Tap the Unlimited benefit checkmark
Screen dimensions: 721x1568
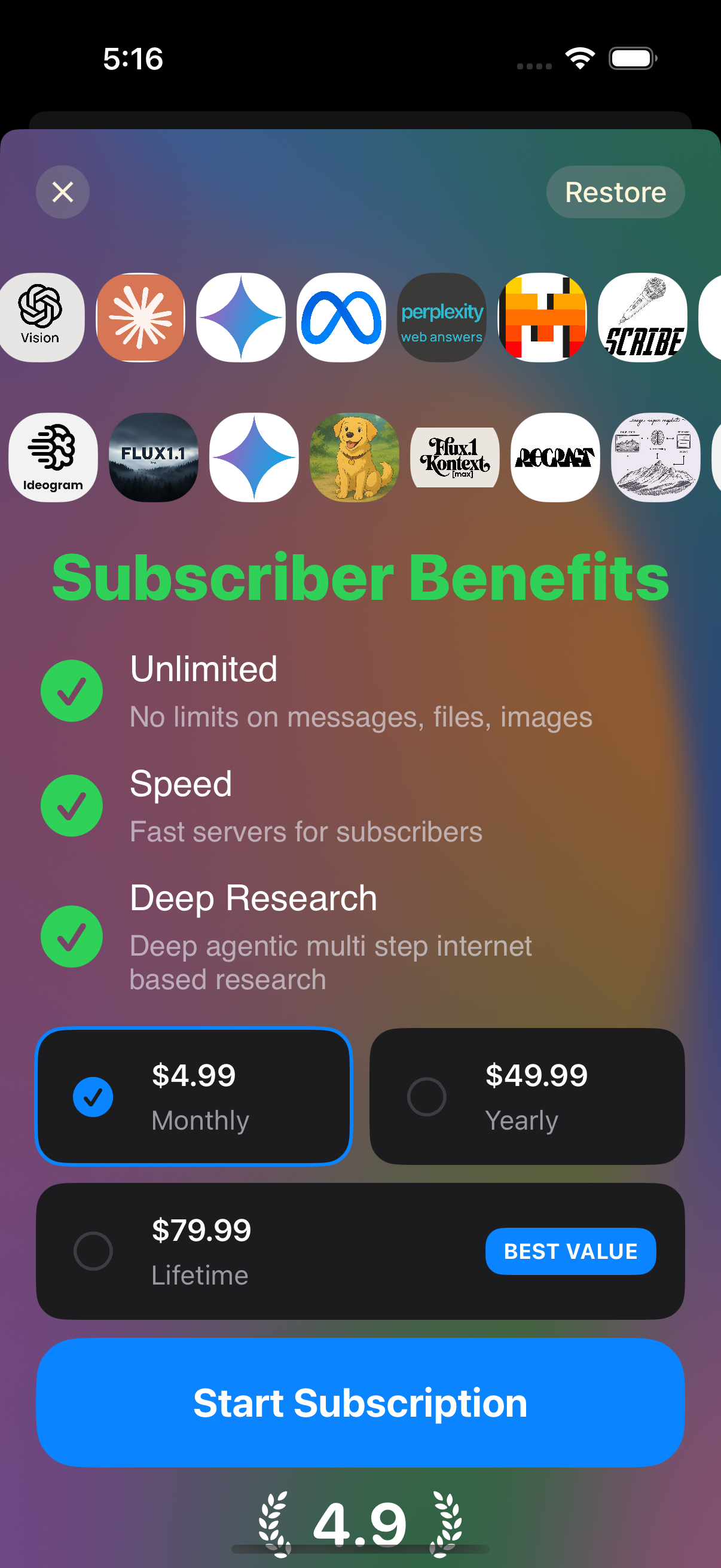click(x=71, y=690)
